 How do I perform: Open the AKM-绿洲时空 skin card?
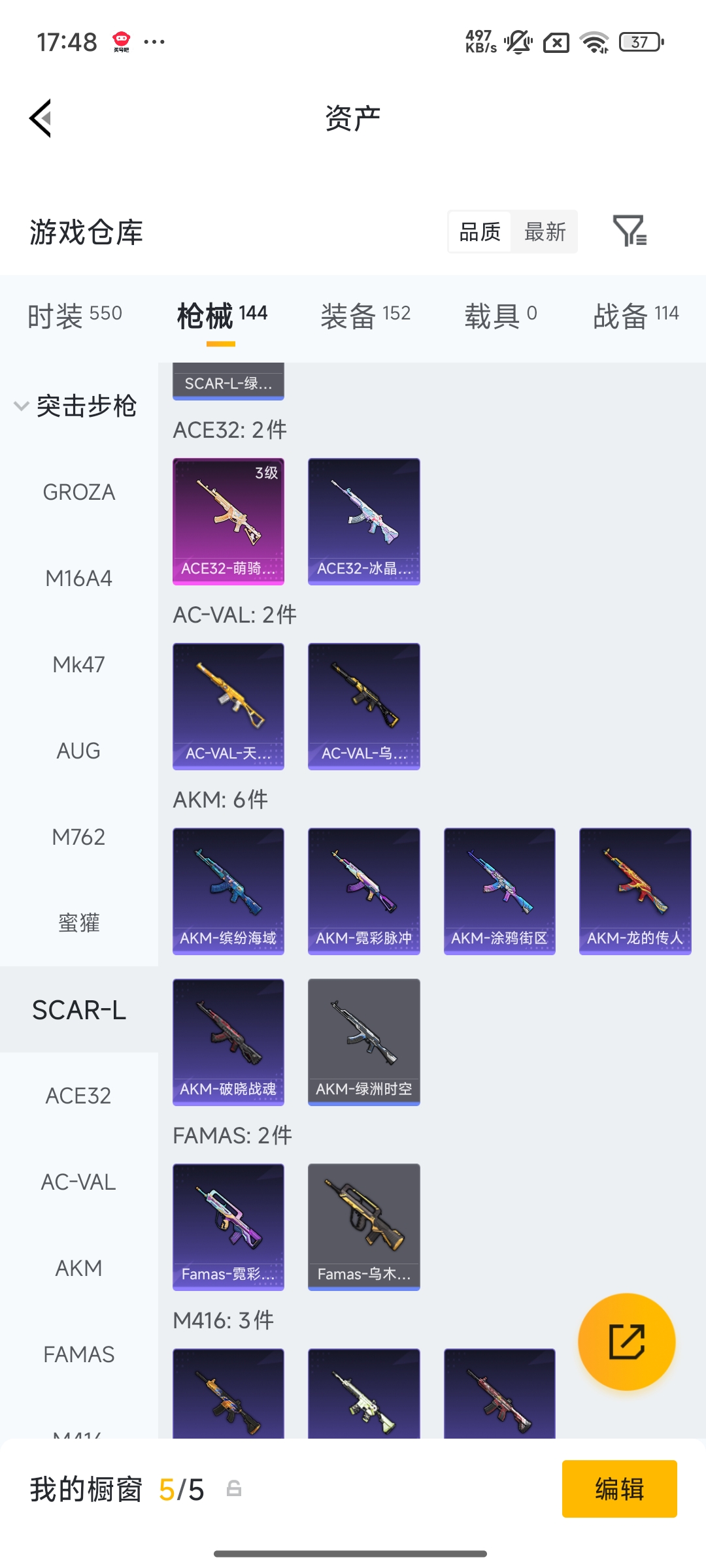pyautogui.click(x=363, y=1041)
